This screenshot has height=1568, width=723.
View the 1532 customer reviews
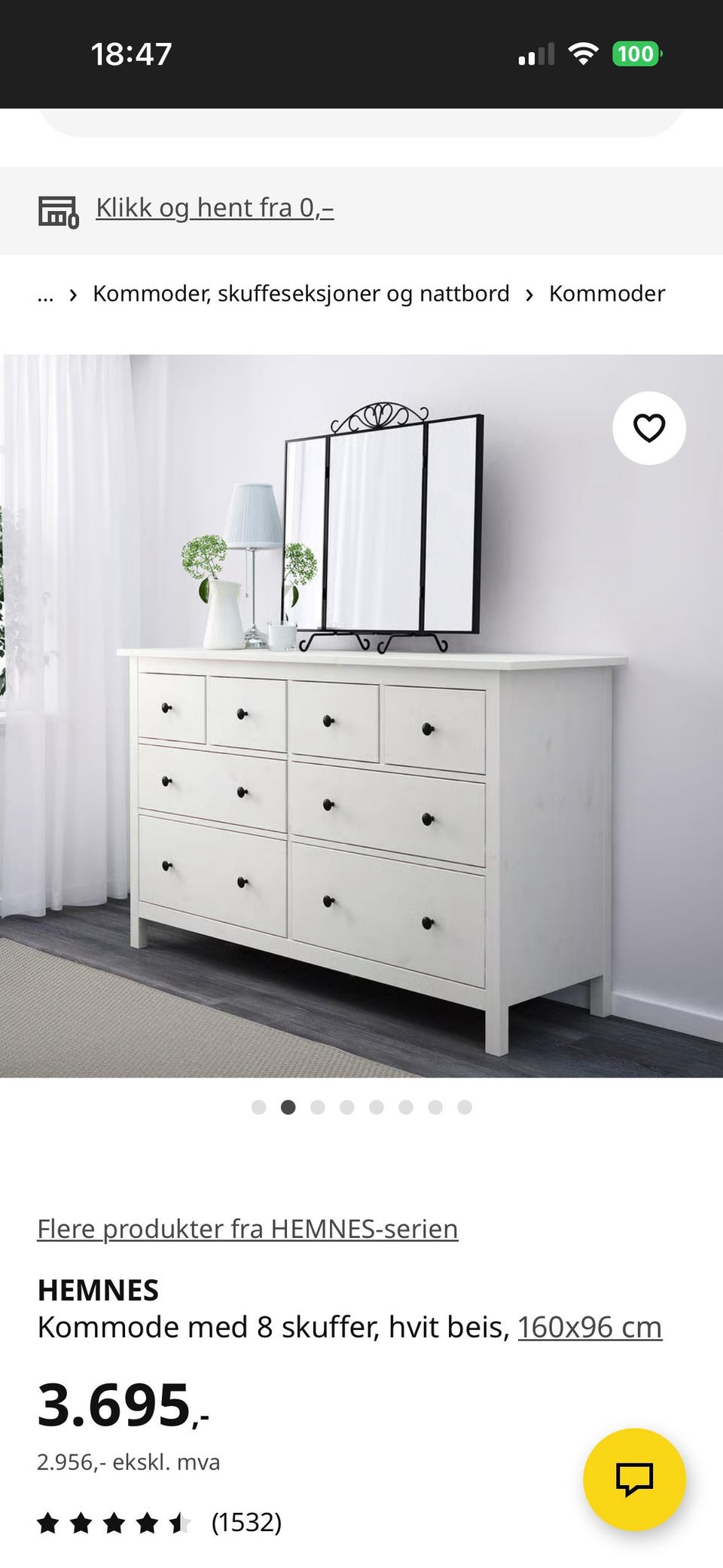click(x=246, y=1523)
